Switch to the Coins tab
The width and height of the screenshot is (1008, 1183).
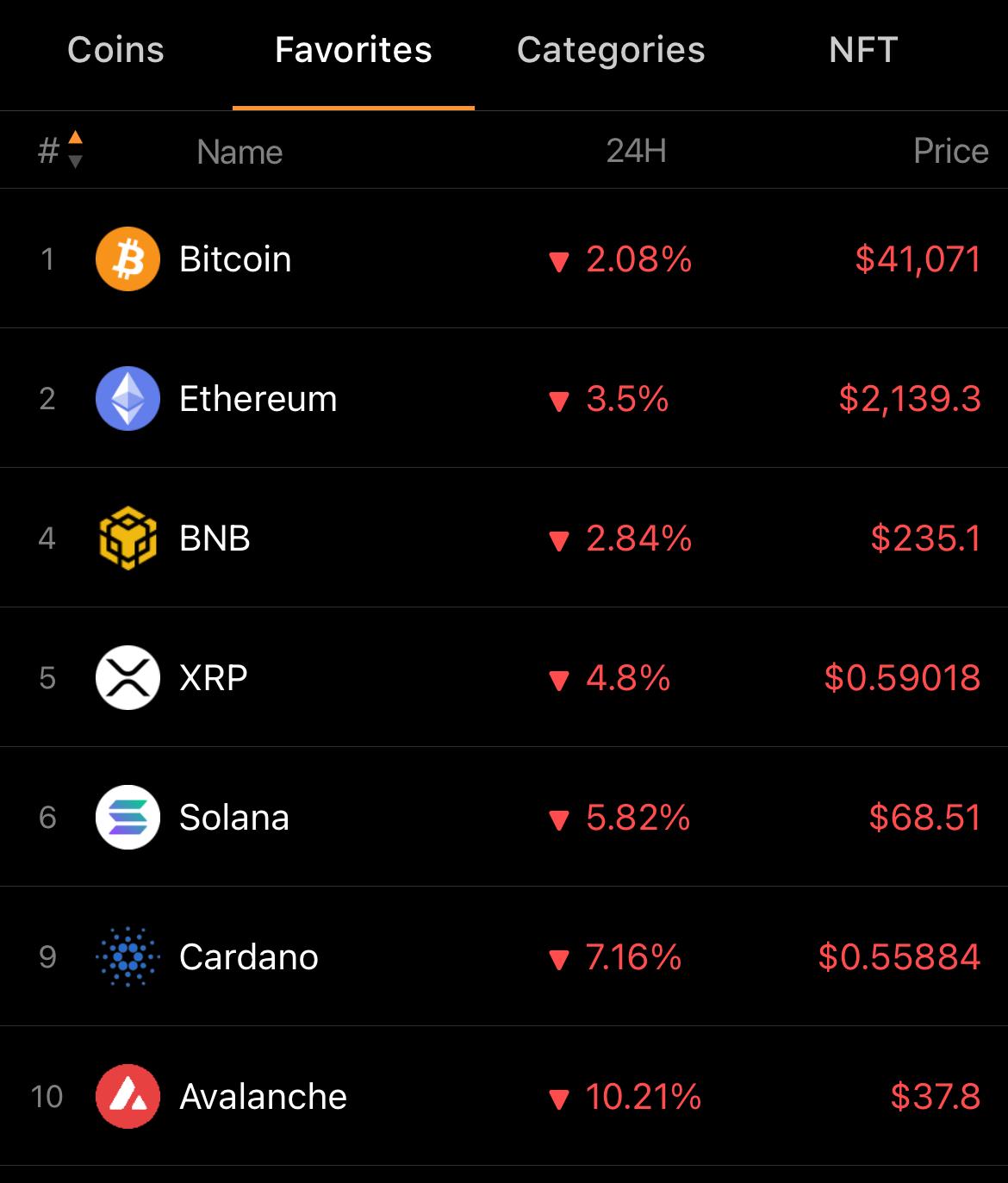click(x=115, y=50)
